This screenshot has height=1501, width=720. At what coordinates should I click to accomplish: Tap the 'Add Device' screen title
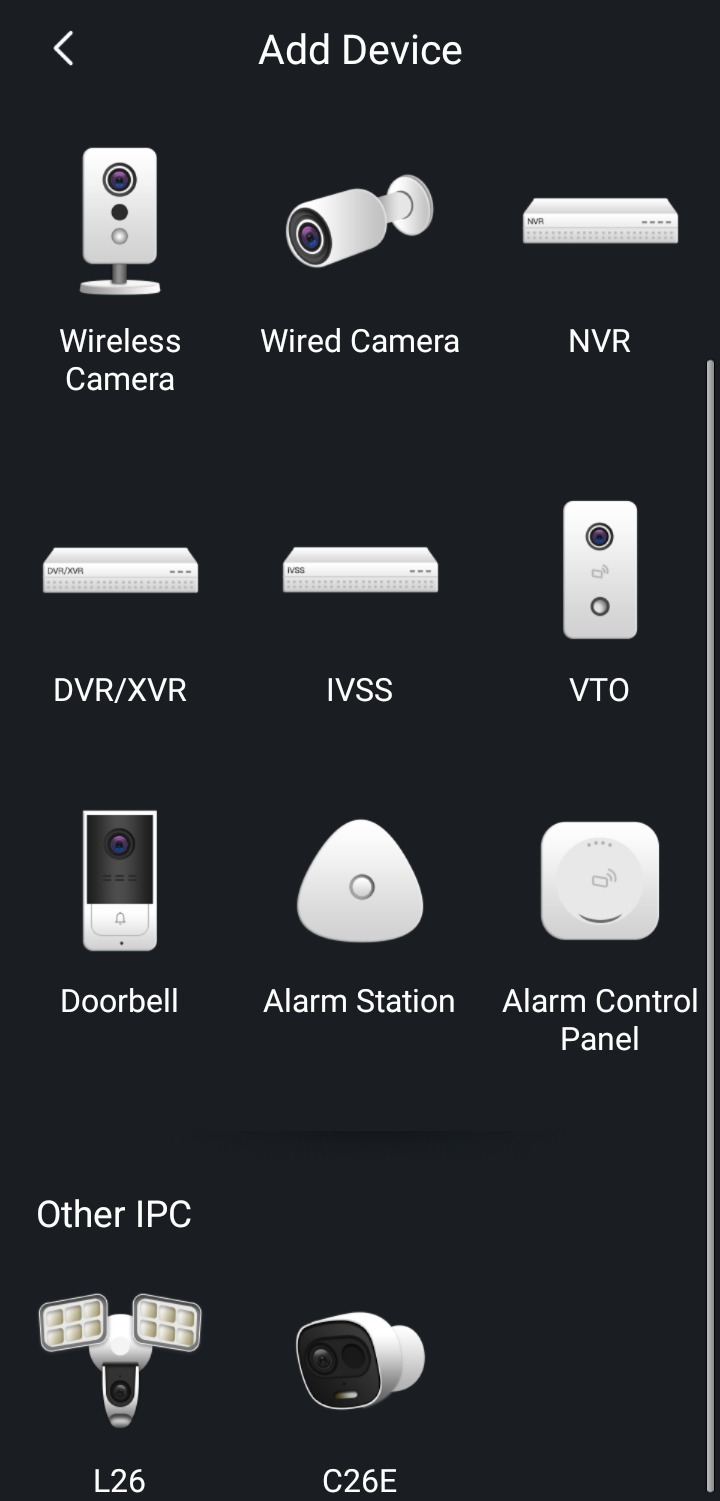tap(360, 49)
